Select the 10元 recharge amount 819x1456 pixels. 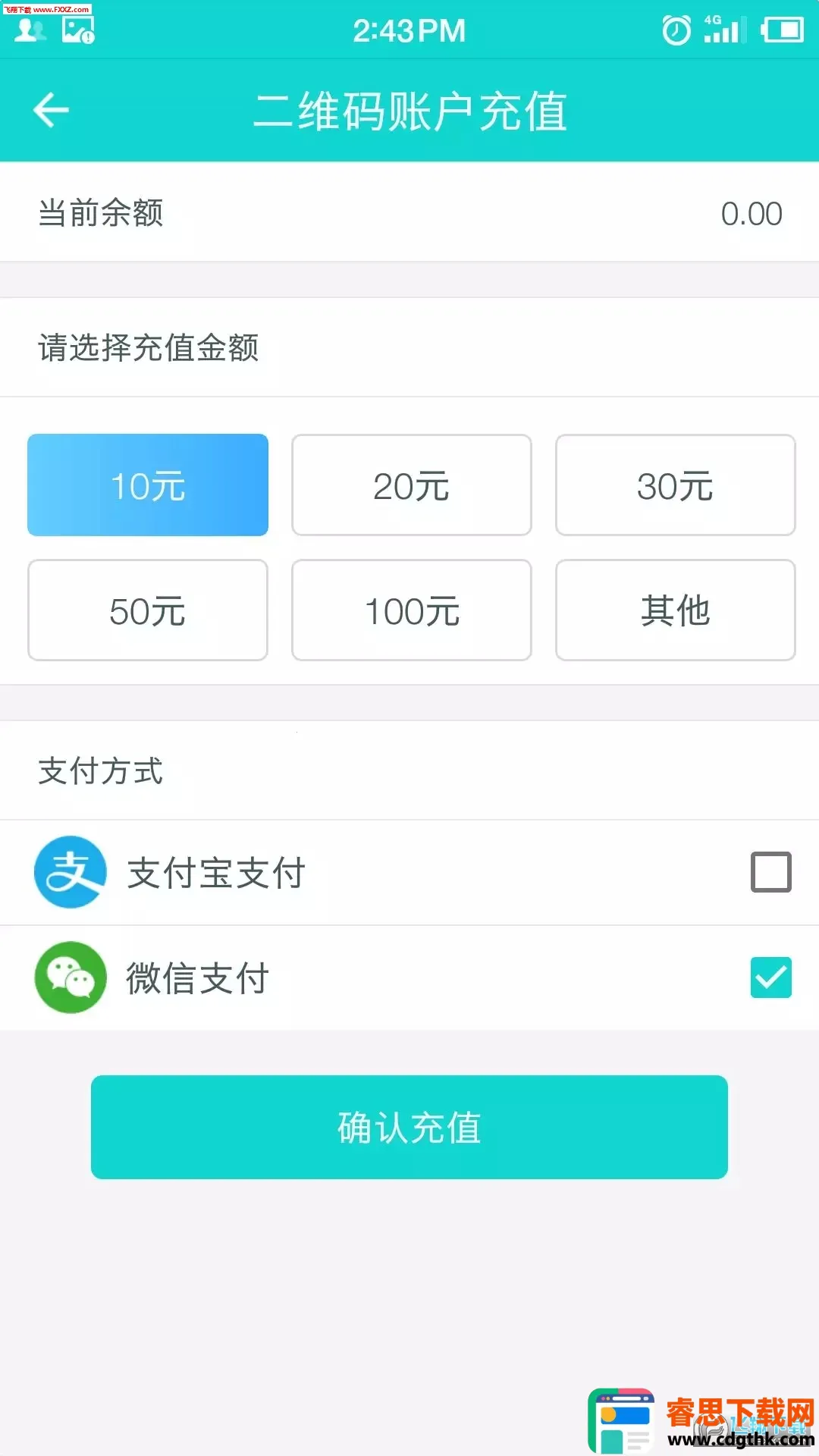pyautogui.click(x=148, y=485)
